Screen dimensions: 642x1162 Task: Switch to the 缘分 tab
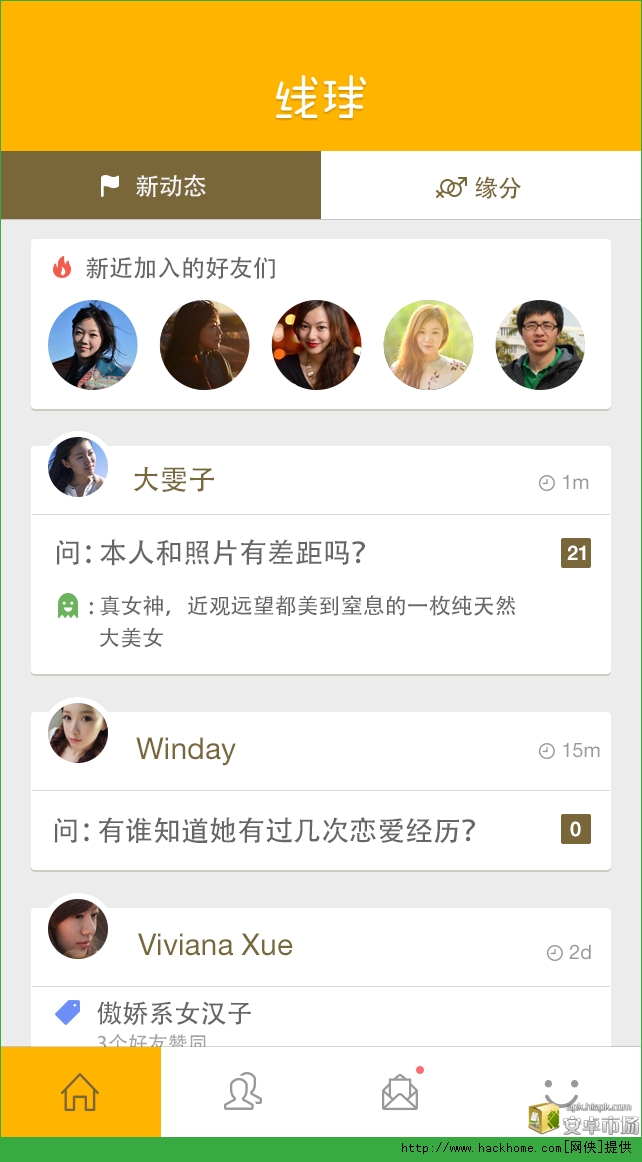point(480,187)
